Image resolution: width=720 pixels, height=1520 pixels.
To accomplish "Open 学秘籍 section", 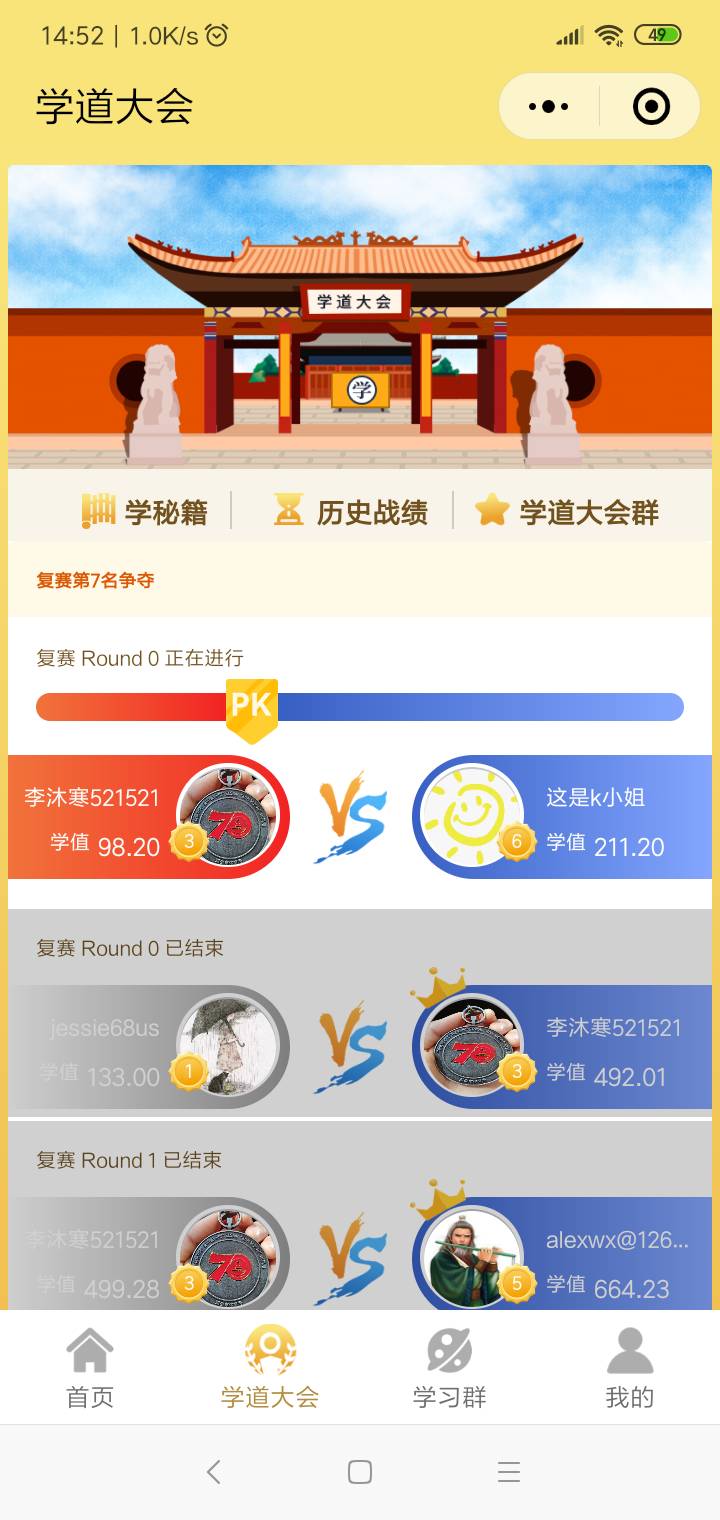I will pos(146,512).
